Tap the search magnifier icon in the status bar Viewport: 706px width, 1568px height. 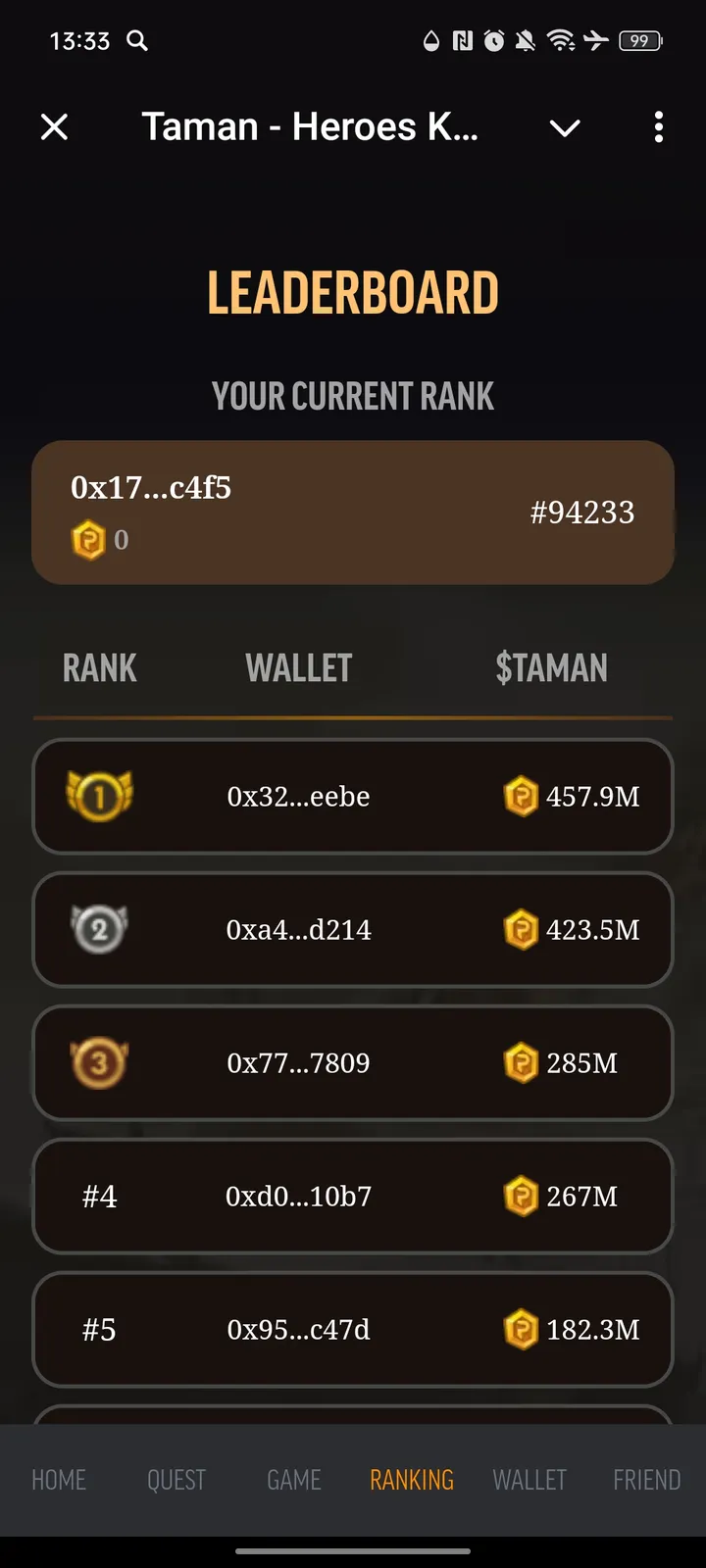pos(137,41)
